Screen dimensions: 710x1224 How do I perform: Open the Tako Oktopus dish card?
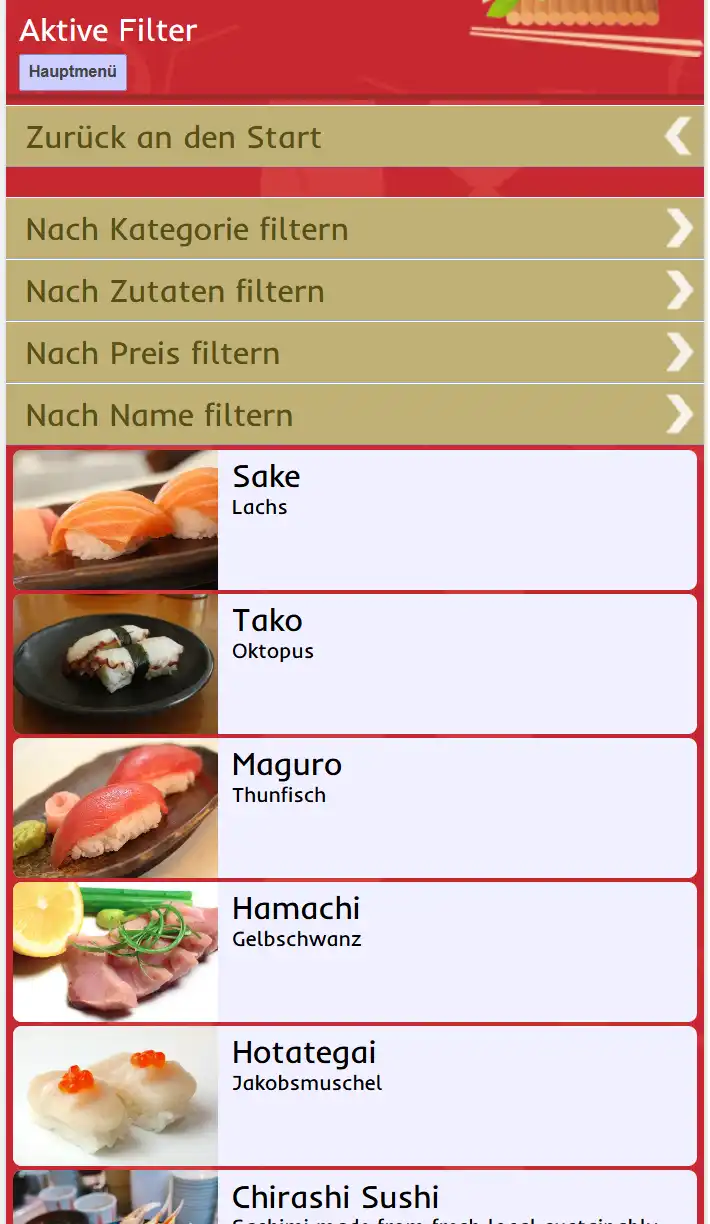(354, 664)
